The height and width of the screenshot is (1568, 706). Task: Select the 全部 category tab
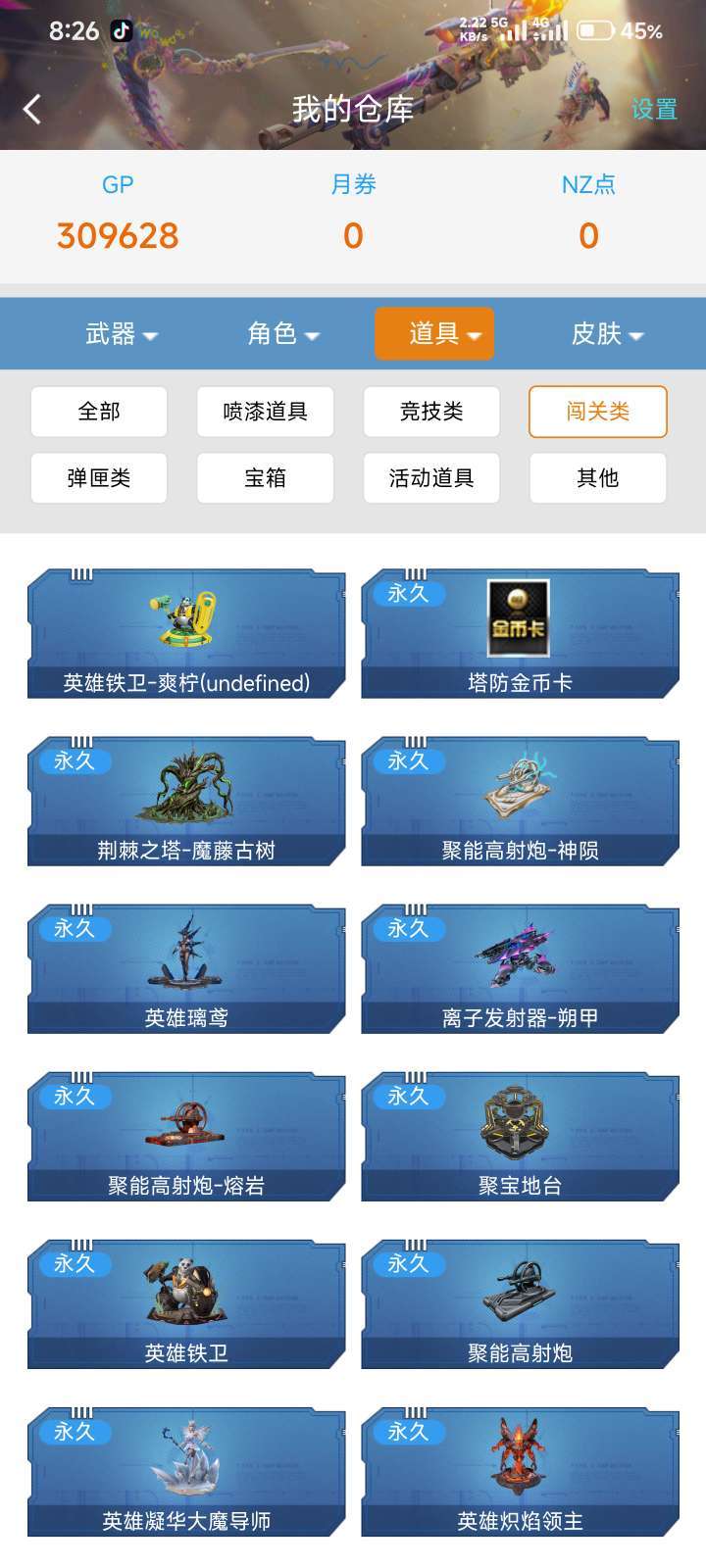tap(98, 412)
